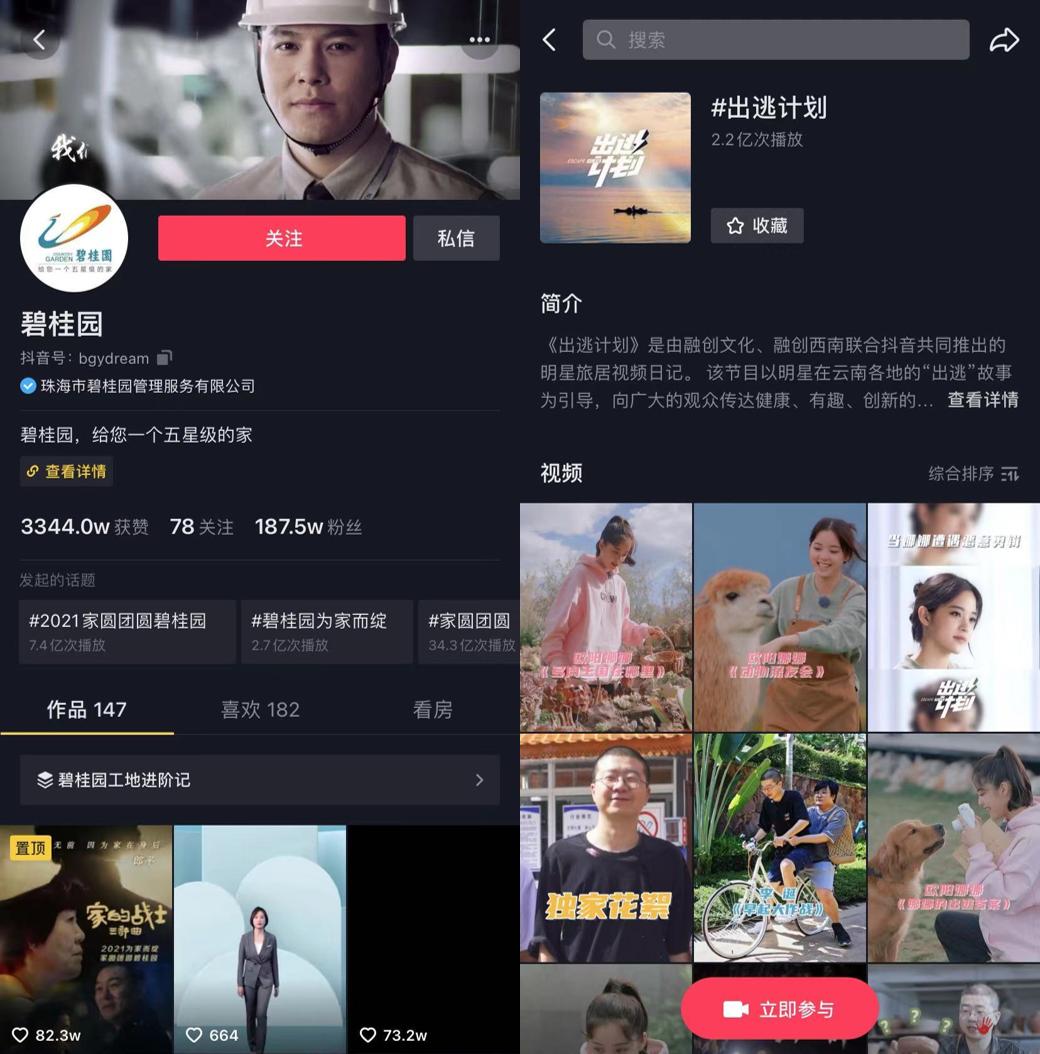Open the 独家花絮 video
The height and width of the screenshot is (1054, 1040).
coord(606,848)
